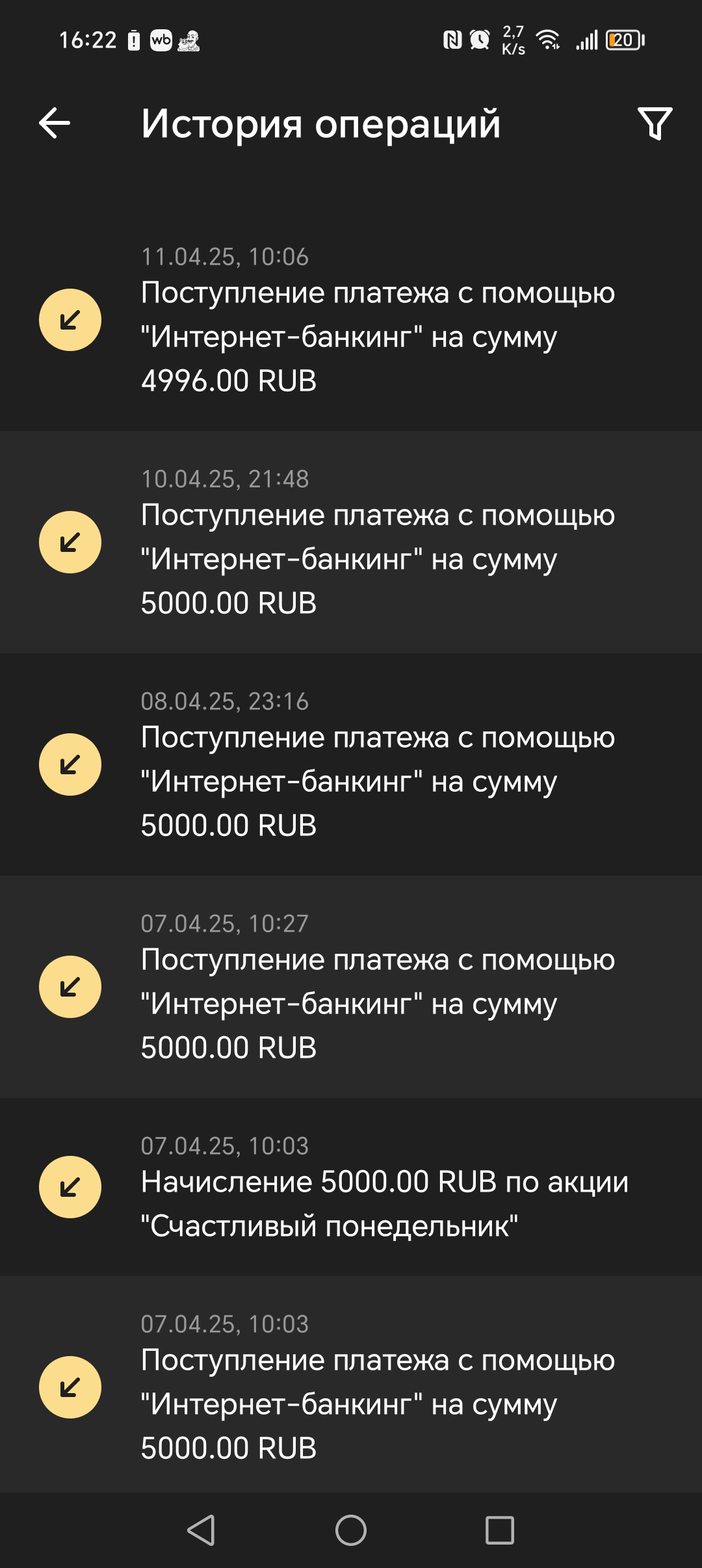The width and height of the screenshot is (702, 1568).
Task: View the 07.04.25, 10:27 payment entry
Action: pyautogui.click(x=351, y=987)
